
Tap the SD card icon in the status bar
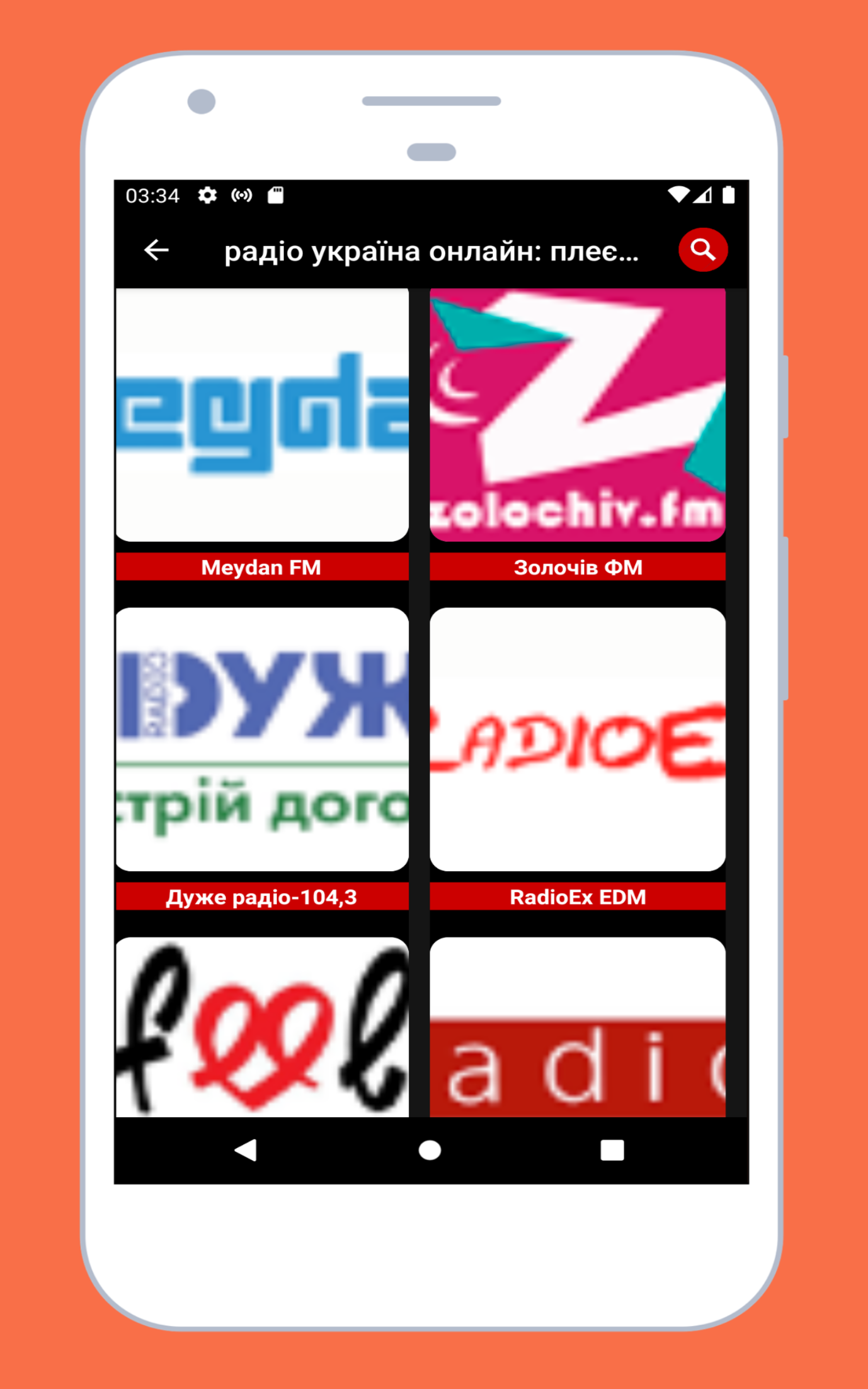(275, 196)
